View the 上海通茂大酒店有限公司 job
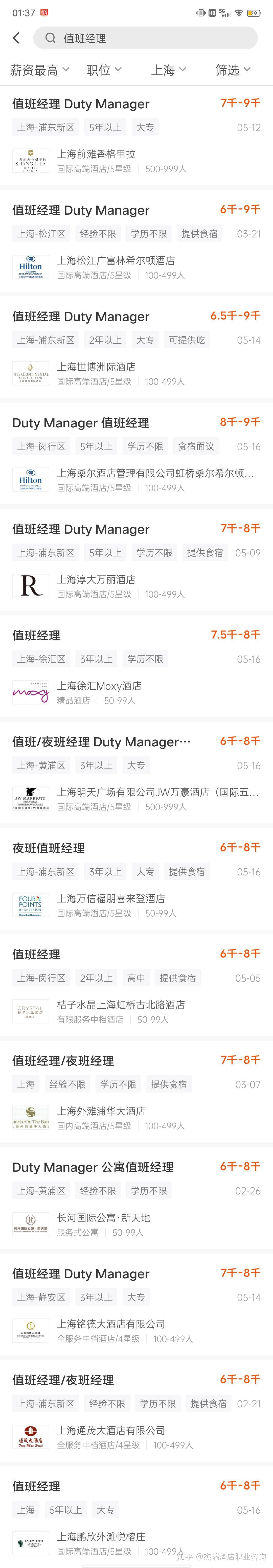 136,1413
